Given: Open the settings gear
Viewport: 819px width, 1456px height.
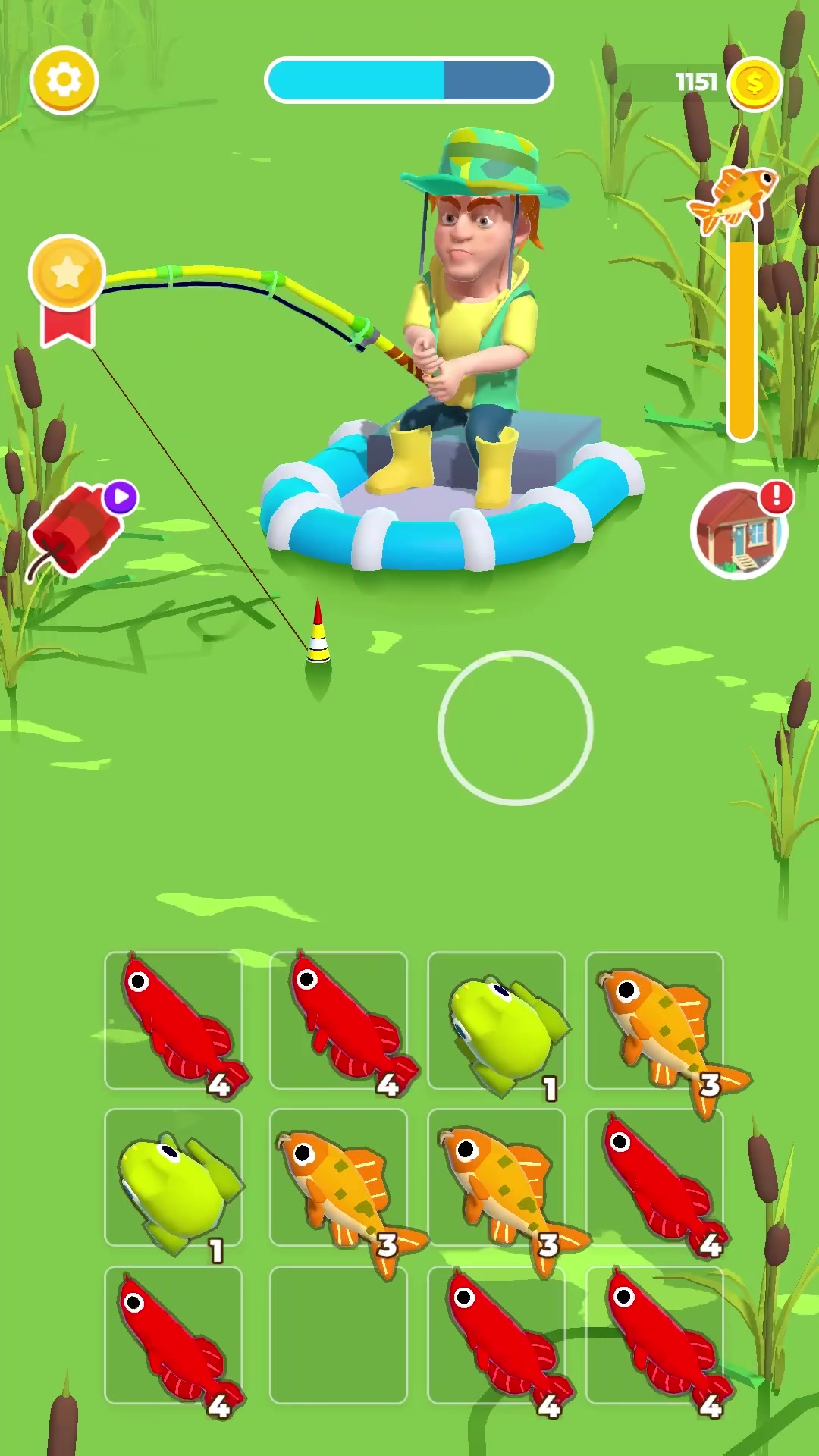Looking at the screenshot, I should click(x=64, y=80).
